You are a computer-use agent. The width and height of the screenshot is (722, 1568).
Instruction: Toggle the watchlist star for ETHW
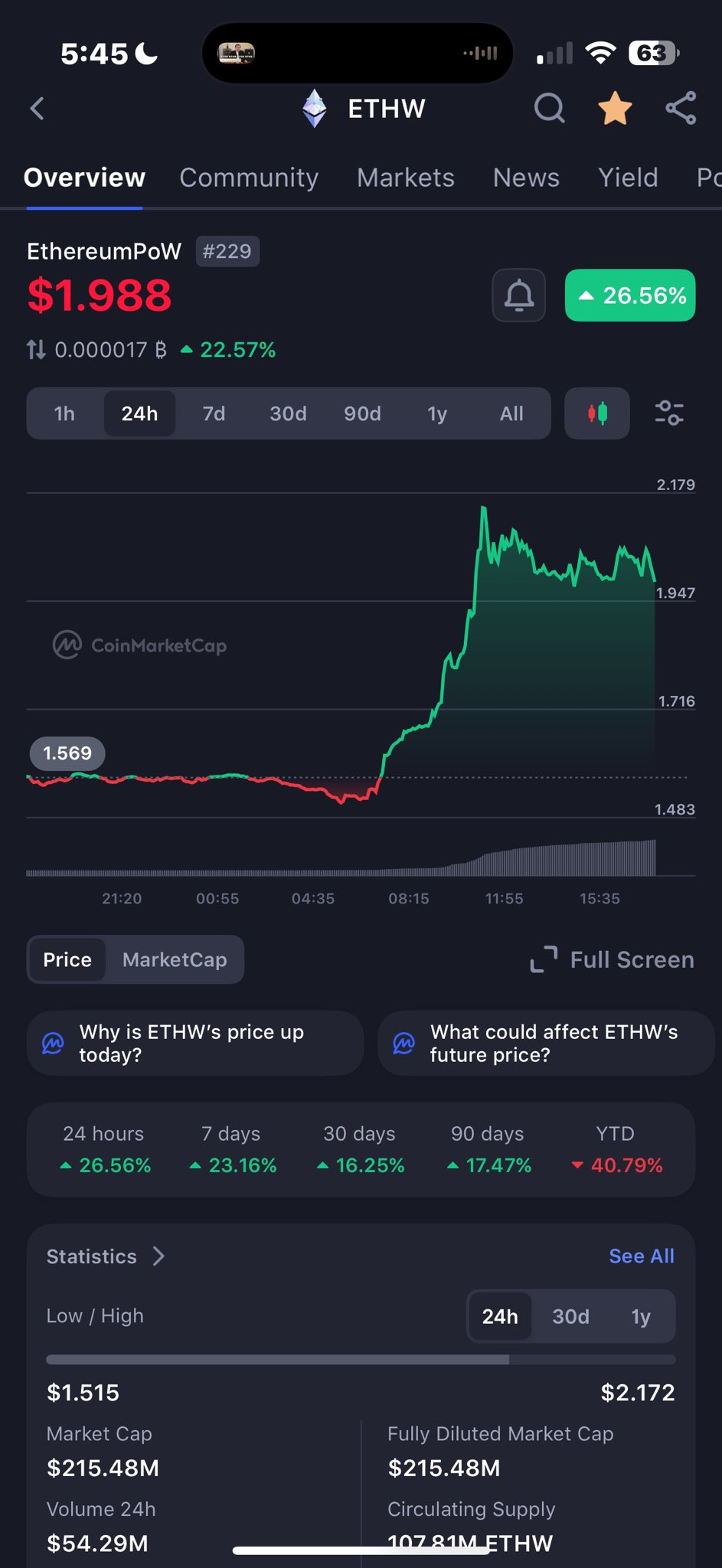[615, 109]
